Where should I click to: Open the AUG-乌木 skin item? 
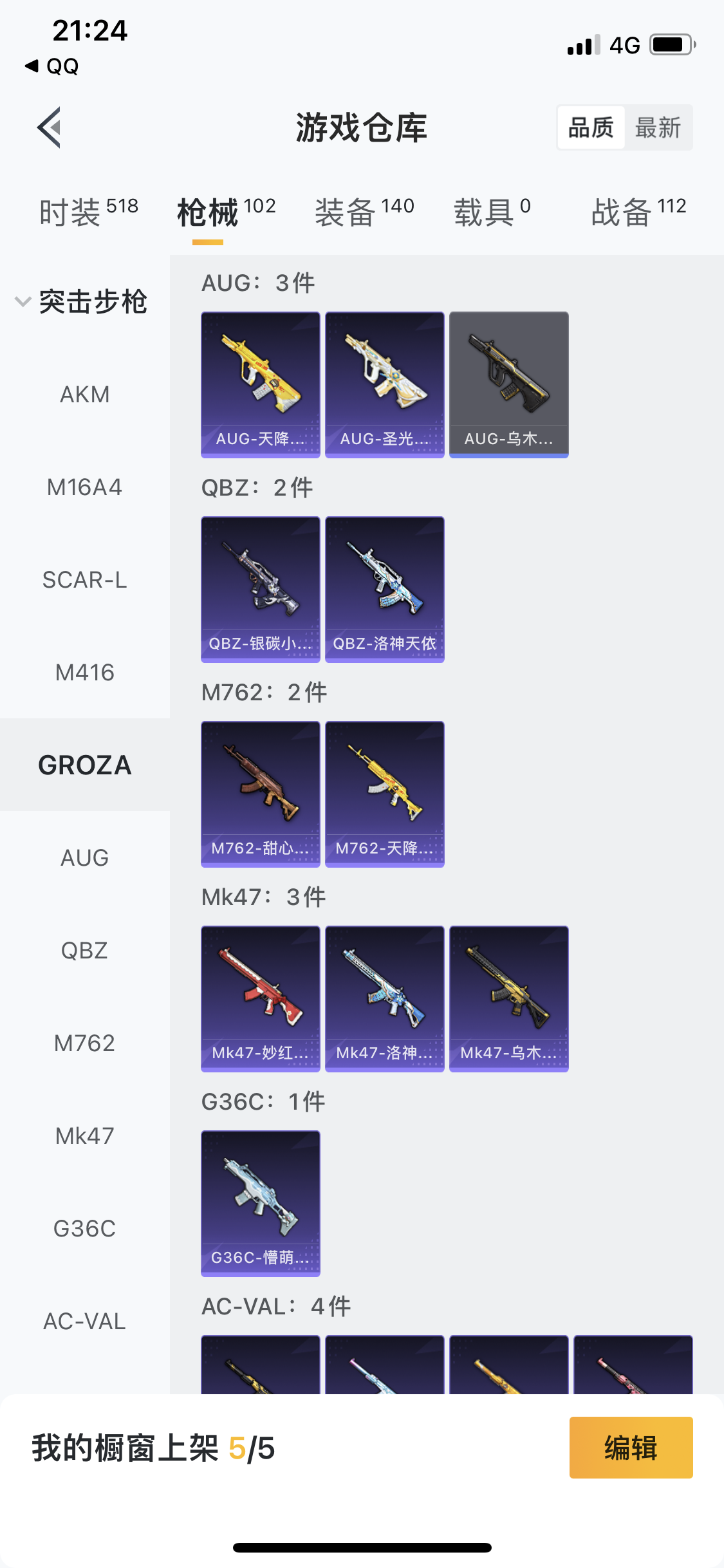508,384
